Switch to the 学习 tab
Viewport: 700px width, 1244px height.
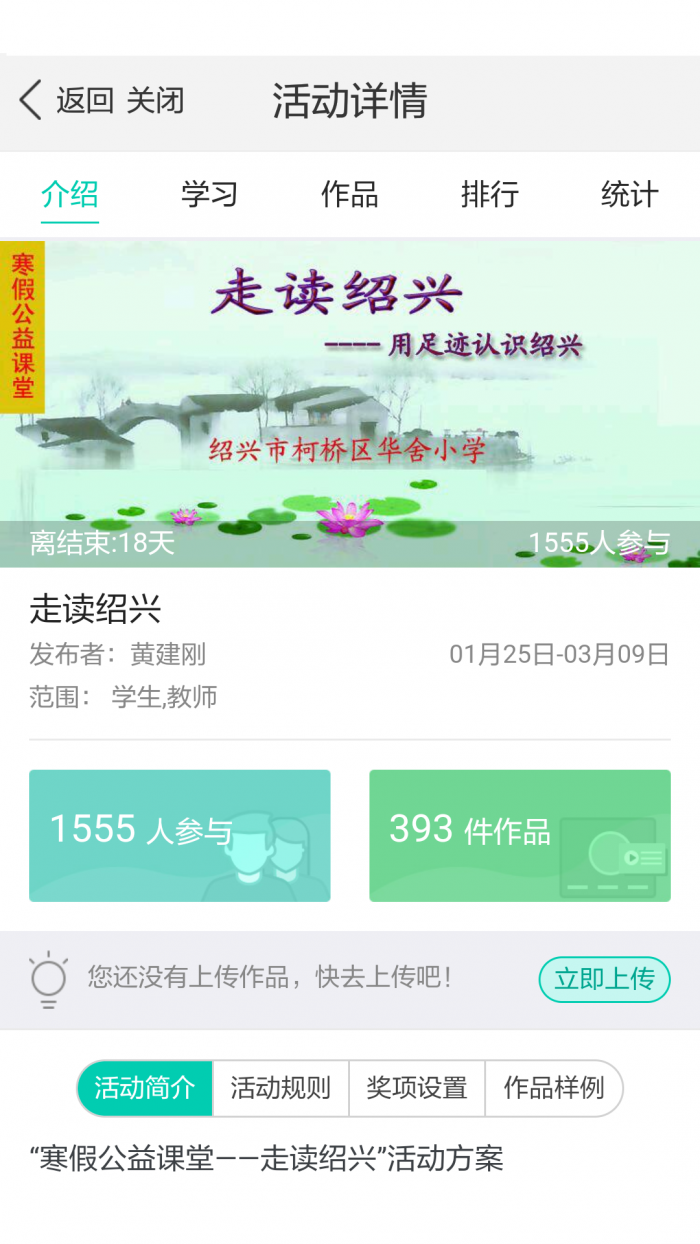(x=210, y=194)
